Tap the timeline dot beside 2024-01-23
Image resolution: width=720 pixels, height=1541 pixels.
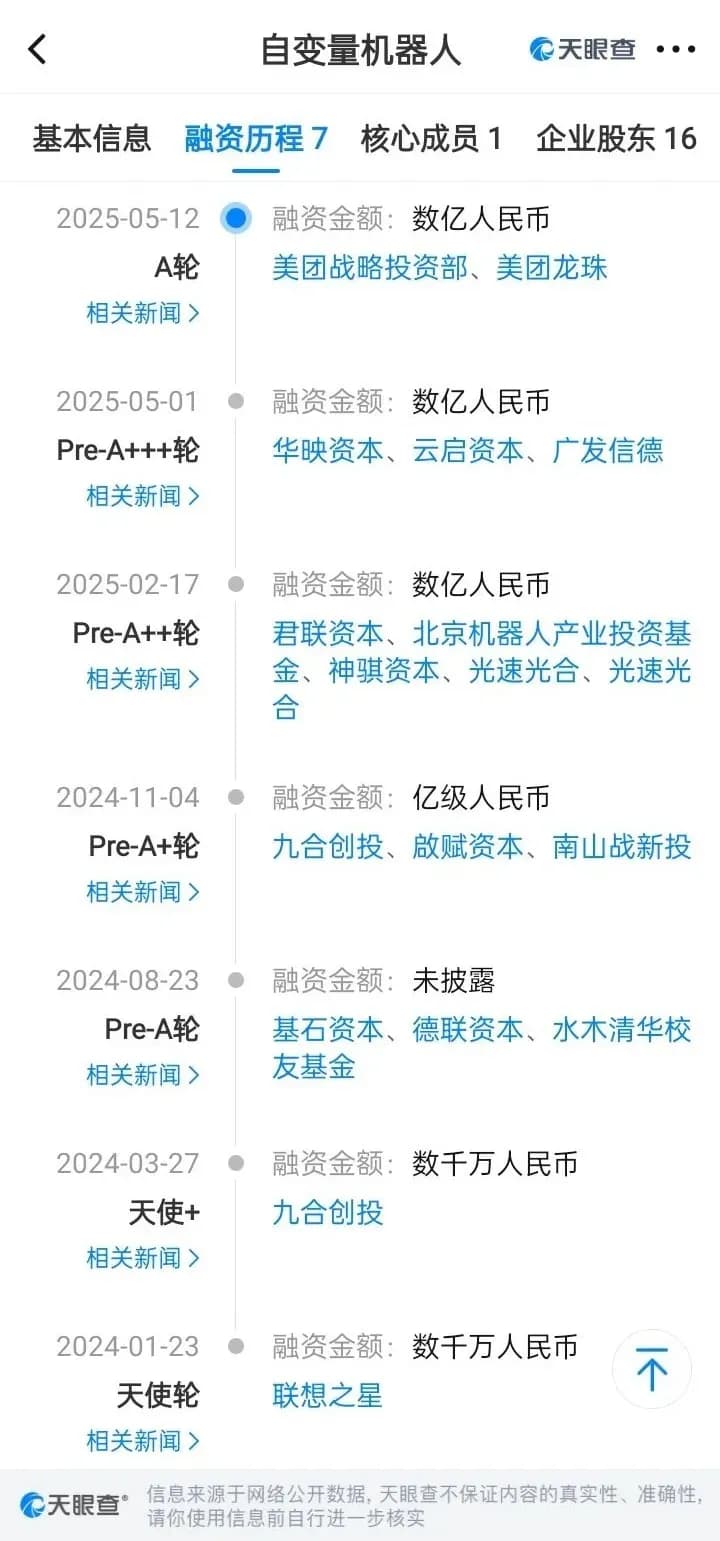(236, 1347)
